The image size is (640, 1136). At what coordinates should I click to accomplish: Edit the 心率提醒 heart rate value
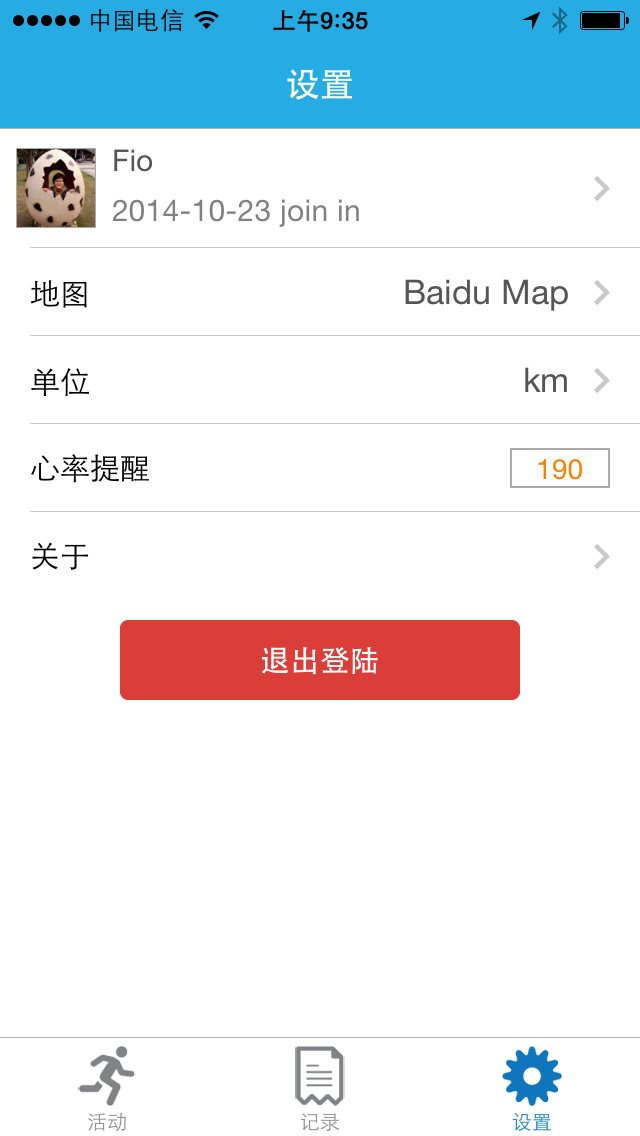coord(559,468)
